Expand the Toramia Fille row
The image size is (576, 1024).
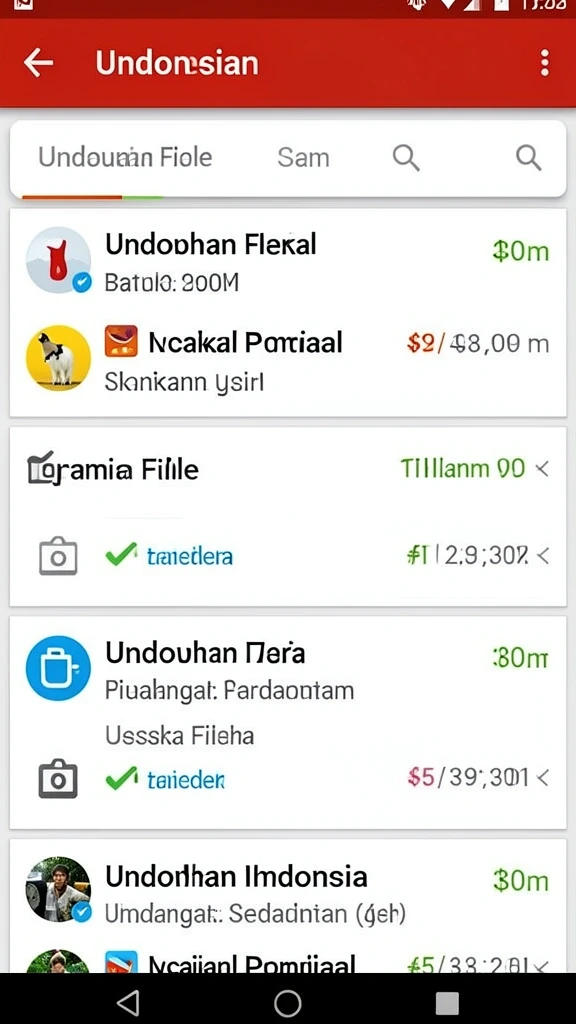tap(288, 469)
